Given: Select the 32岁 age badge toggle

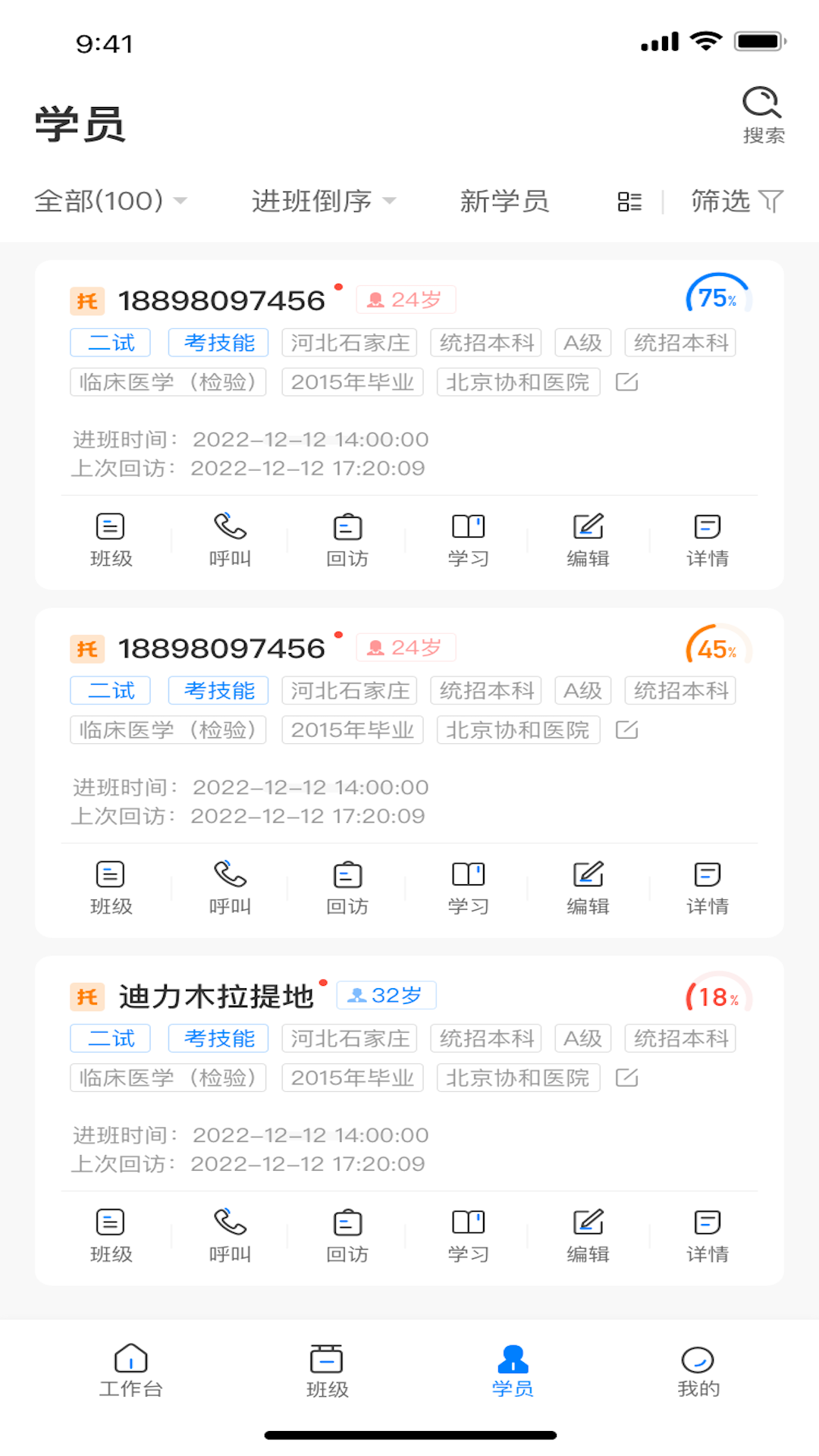Looking at the screenshot, I should point(387,996).
